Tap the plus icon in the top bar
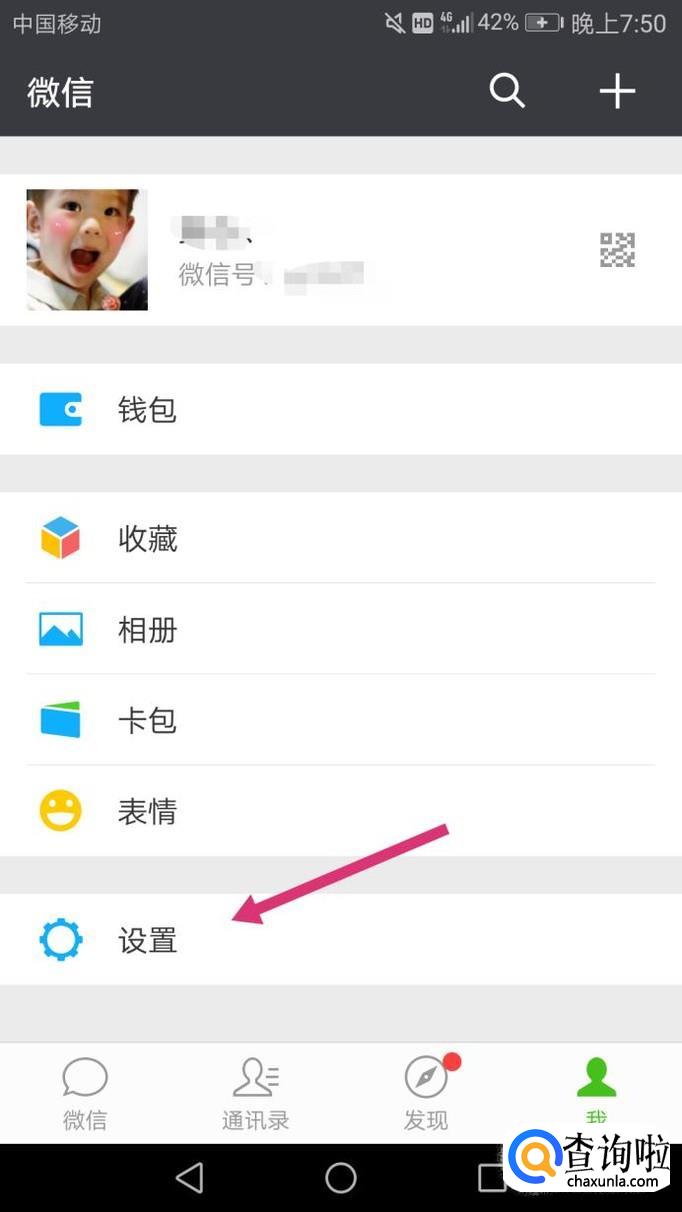This screenshot has height=1212, width=682. (617, 91)
